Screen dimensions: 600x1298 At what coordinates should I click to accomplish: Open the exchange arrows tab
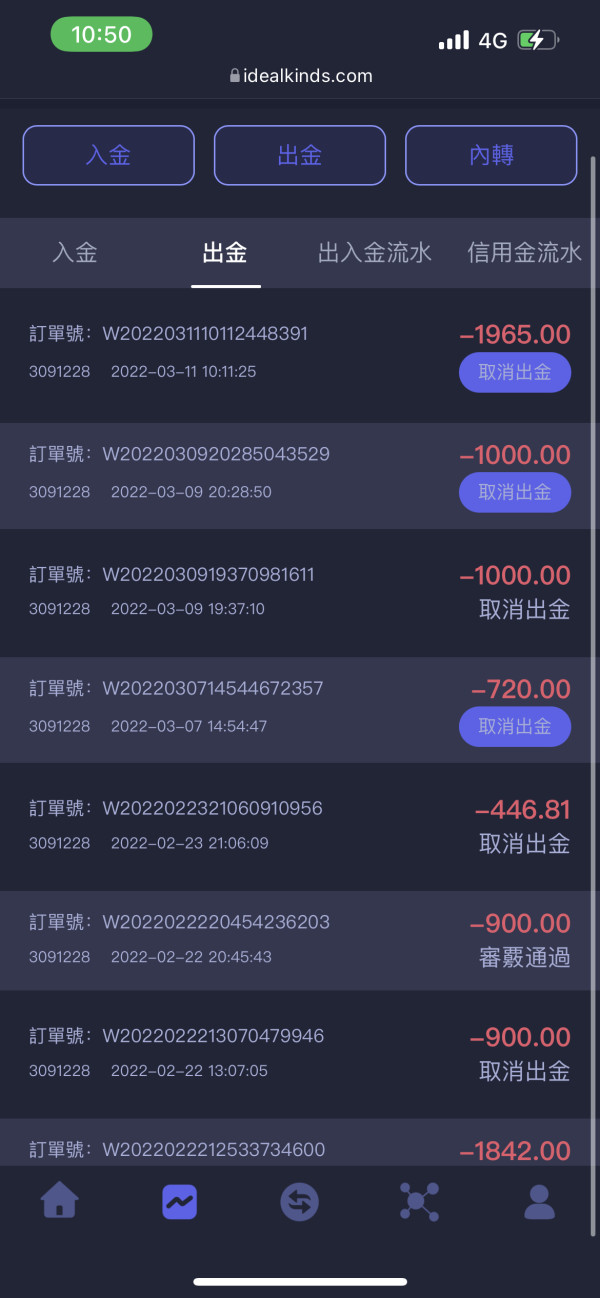300,1201
